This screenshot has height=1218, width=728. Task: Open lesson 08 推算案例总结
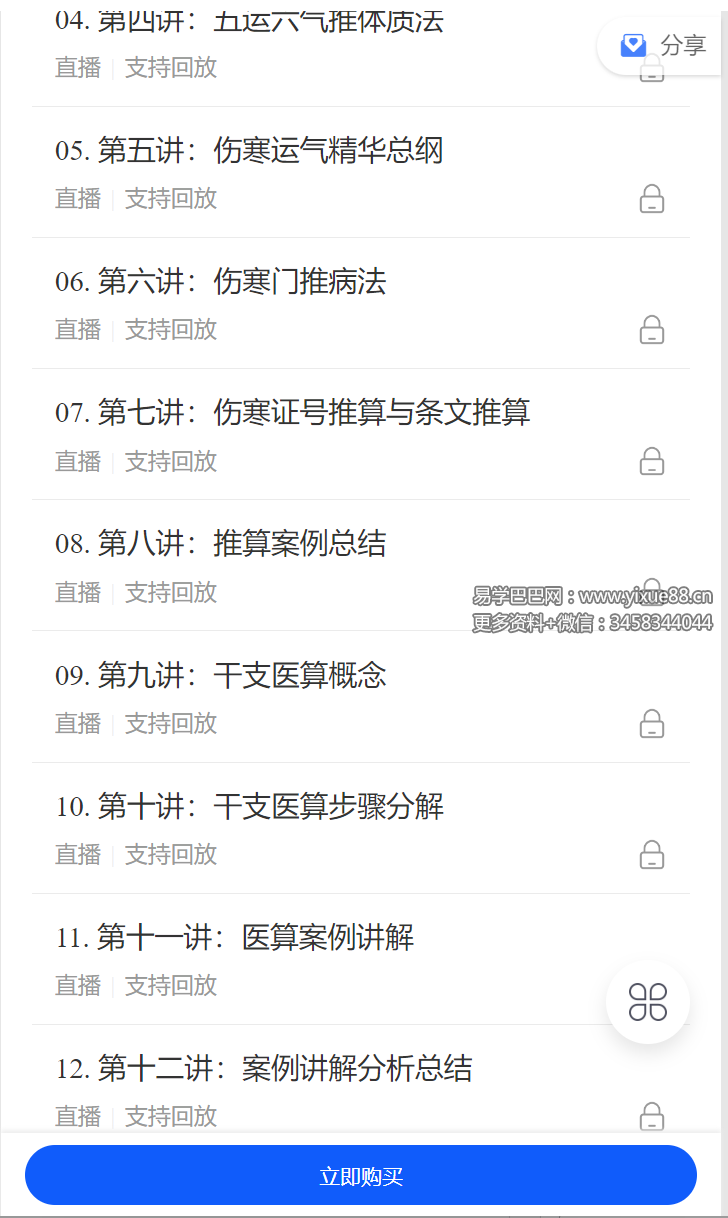(221, 544)
